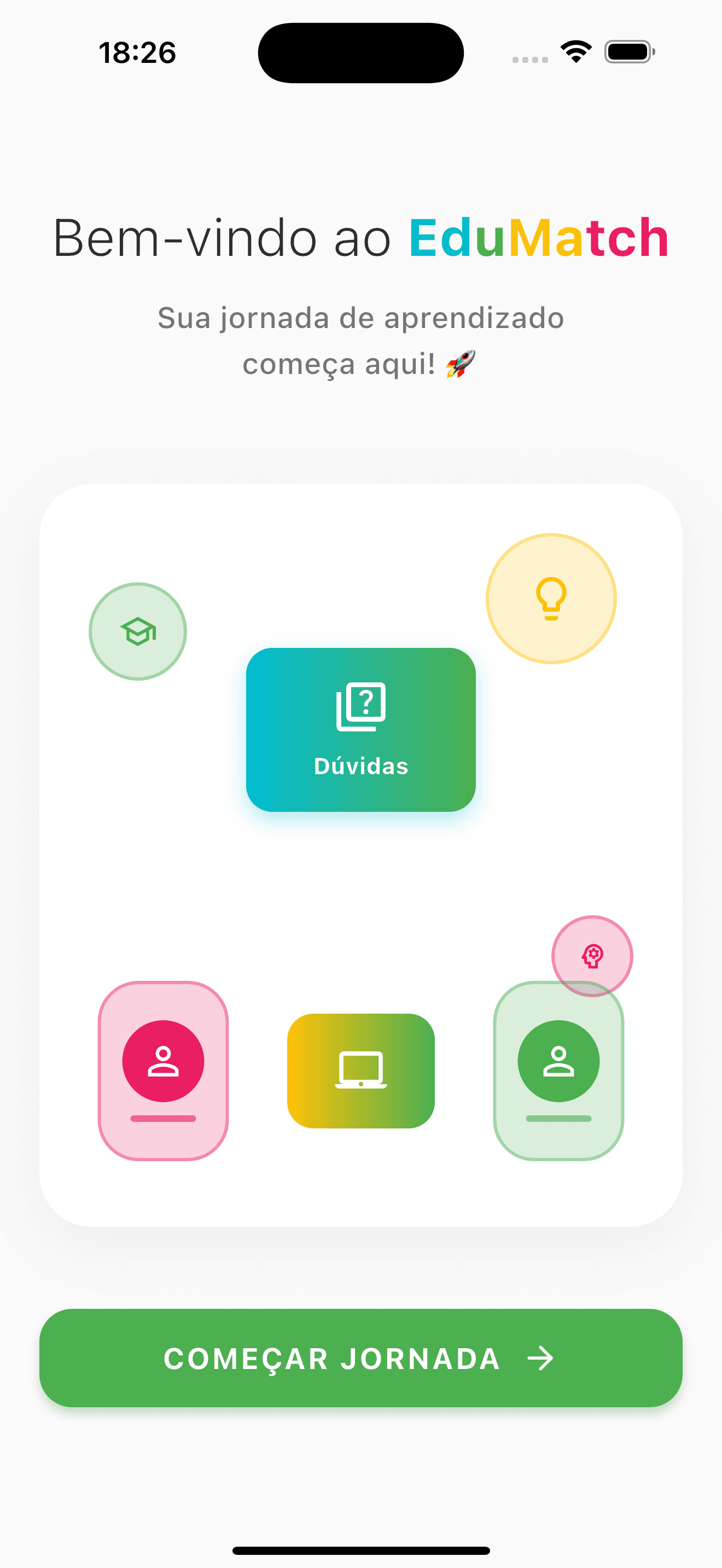
Task: Tap the subtitle about learning journey
Action: pyautogui.click(x=360, y=340)
